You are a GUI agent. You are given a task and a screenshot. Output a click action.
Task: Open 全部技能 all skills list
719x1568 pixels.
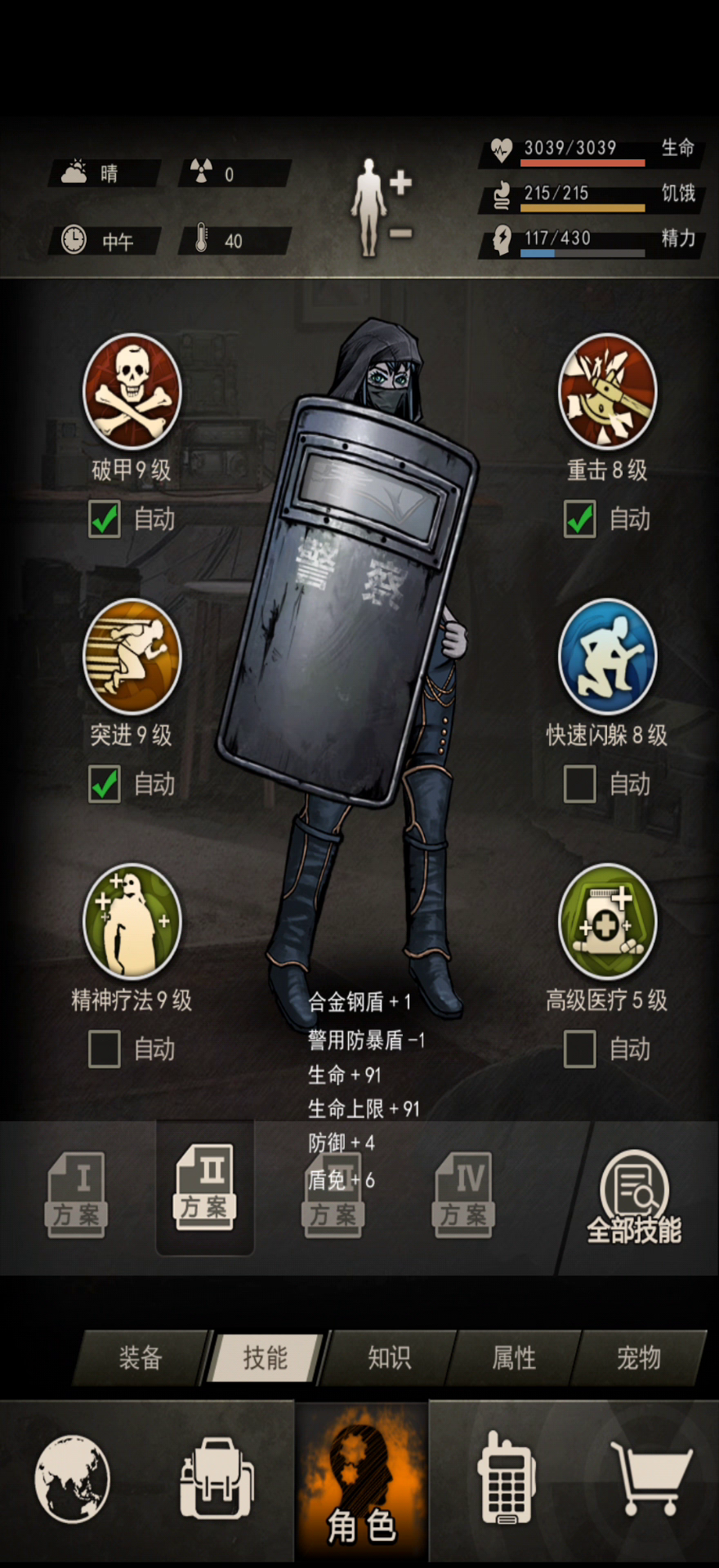pos(634,1198)
